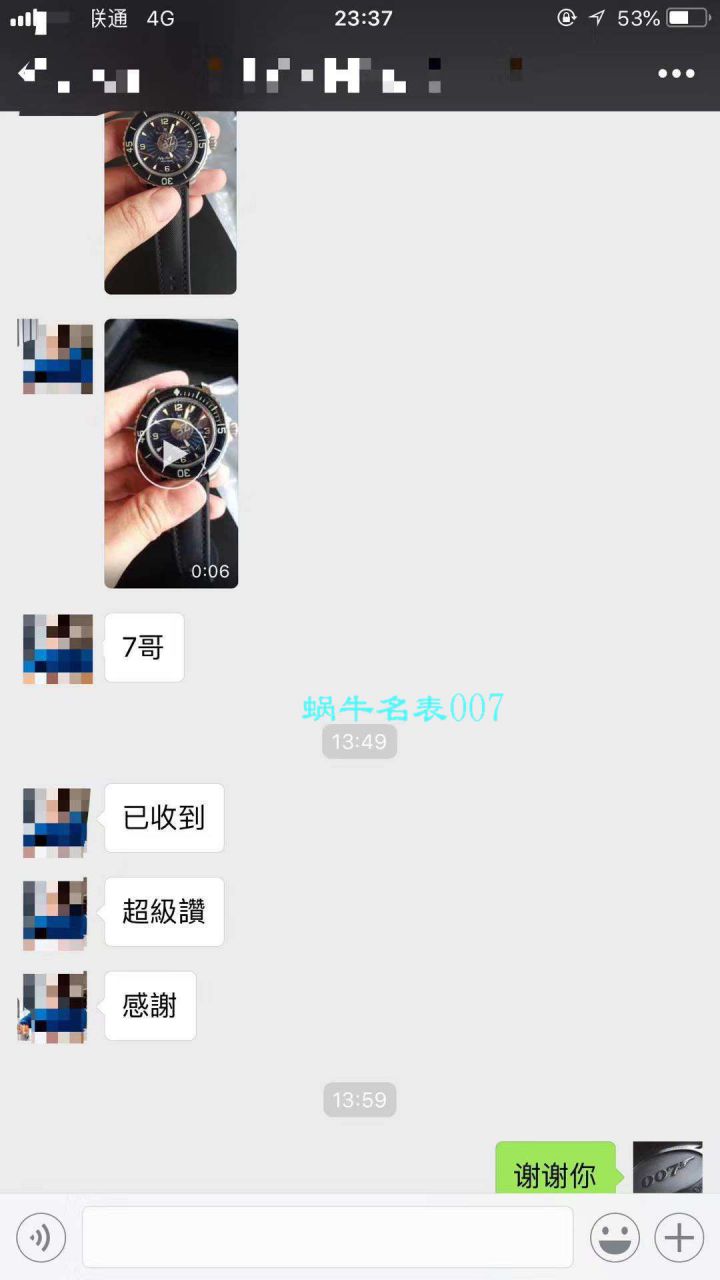720x1280 pixels.
Task: Select the 超級讚 chat bubble
Action: click(x=163, y=911)
